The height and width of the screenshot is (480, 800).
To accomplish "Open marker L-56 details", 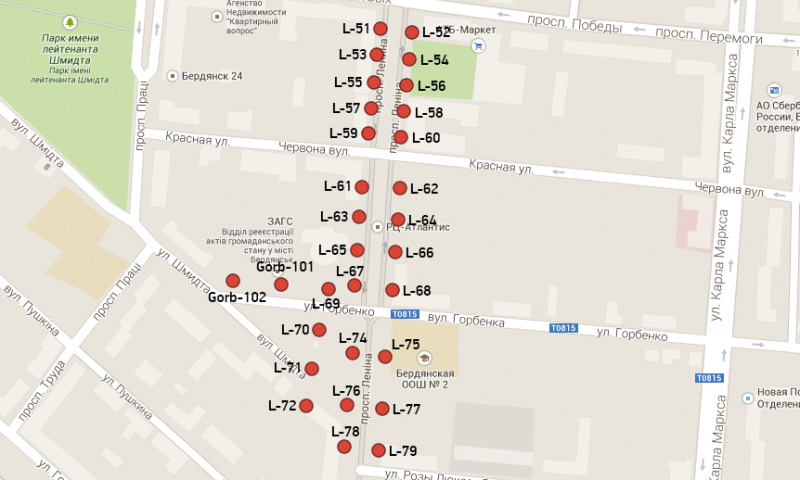I will [407, 85].
